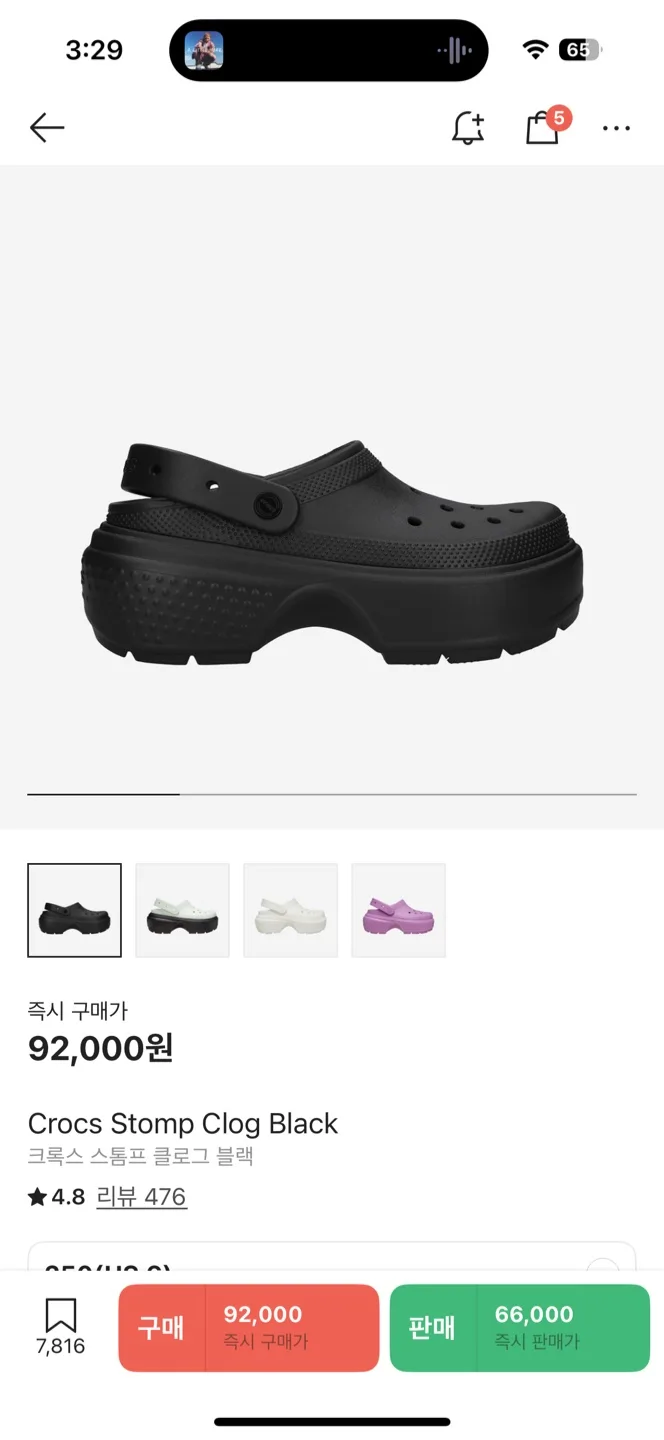Bookmark this product with the save icon

pyautogui.click(x=61, y=1326)
